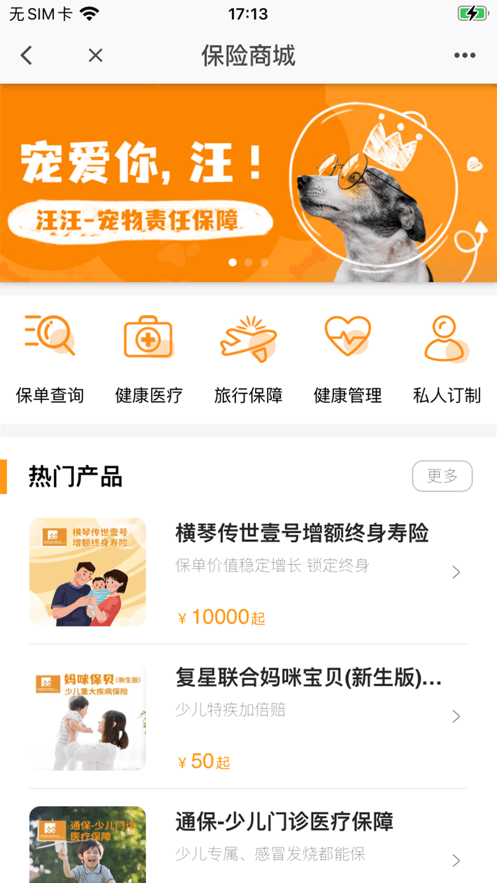Close the 保险商城 page
The width and height of the screenshot is (497, 883).
coord(96,55)
